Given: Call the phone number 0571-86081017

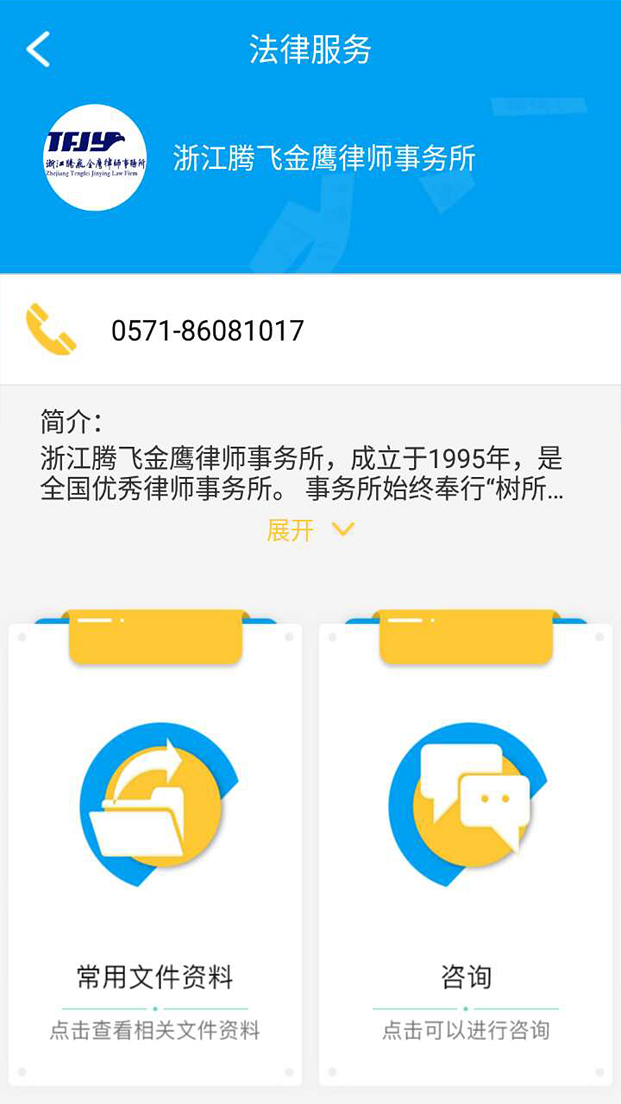Looking at the screenshot, I should tap(310, 330).
